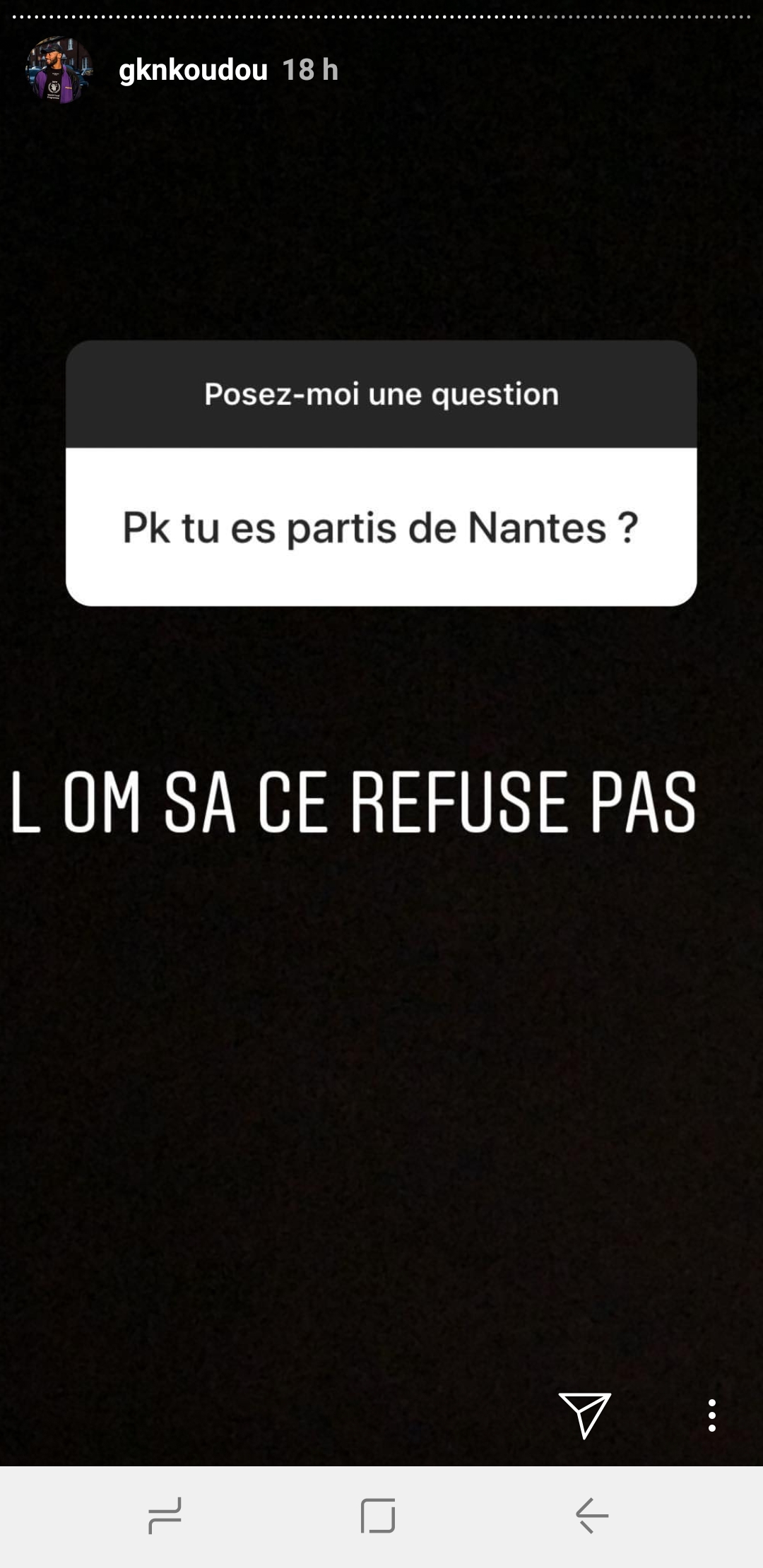The image size is (763, 1568).
Task: Open the gknkoudou username link
Action: click(193, 70)
